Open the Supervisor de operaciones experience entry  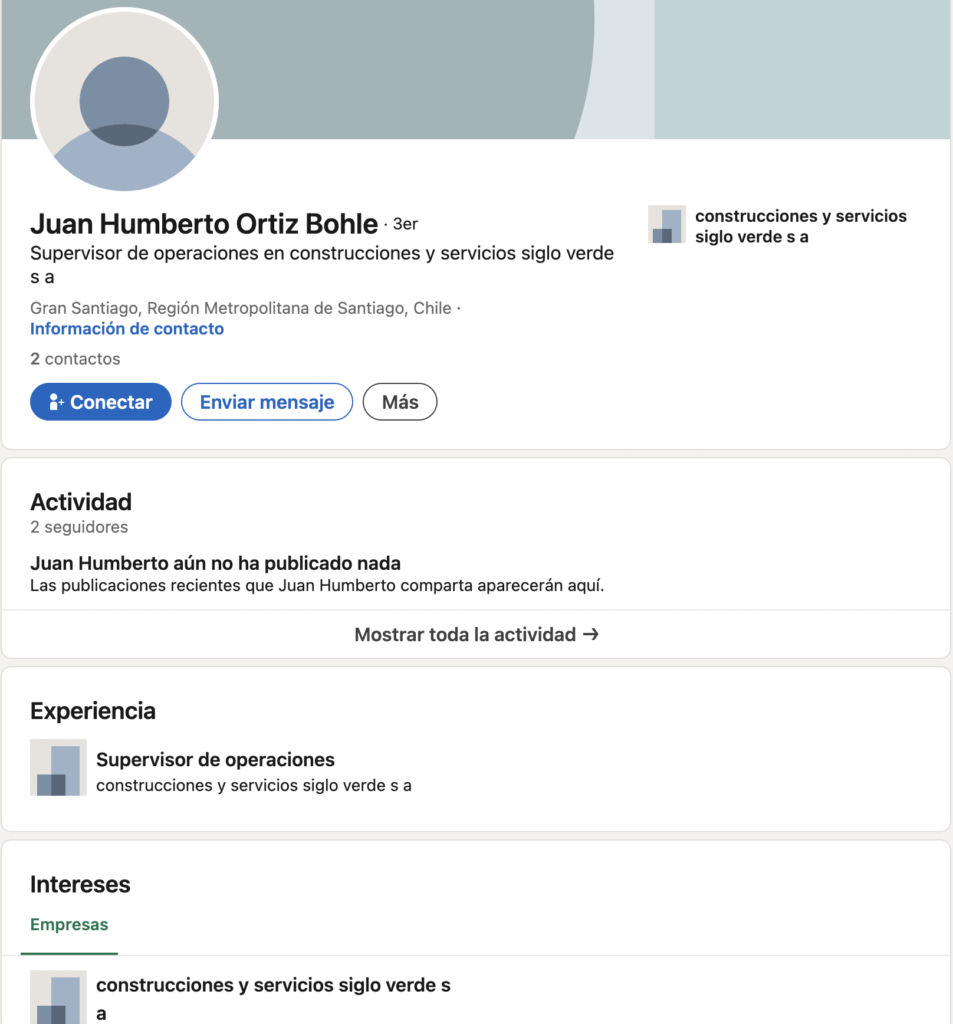pos(215,760)
